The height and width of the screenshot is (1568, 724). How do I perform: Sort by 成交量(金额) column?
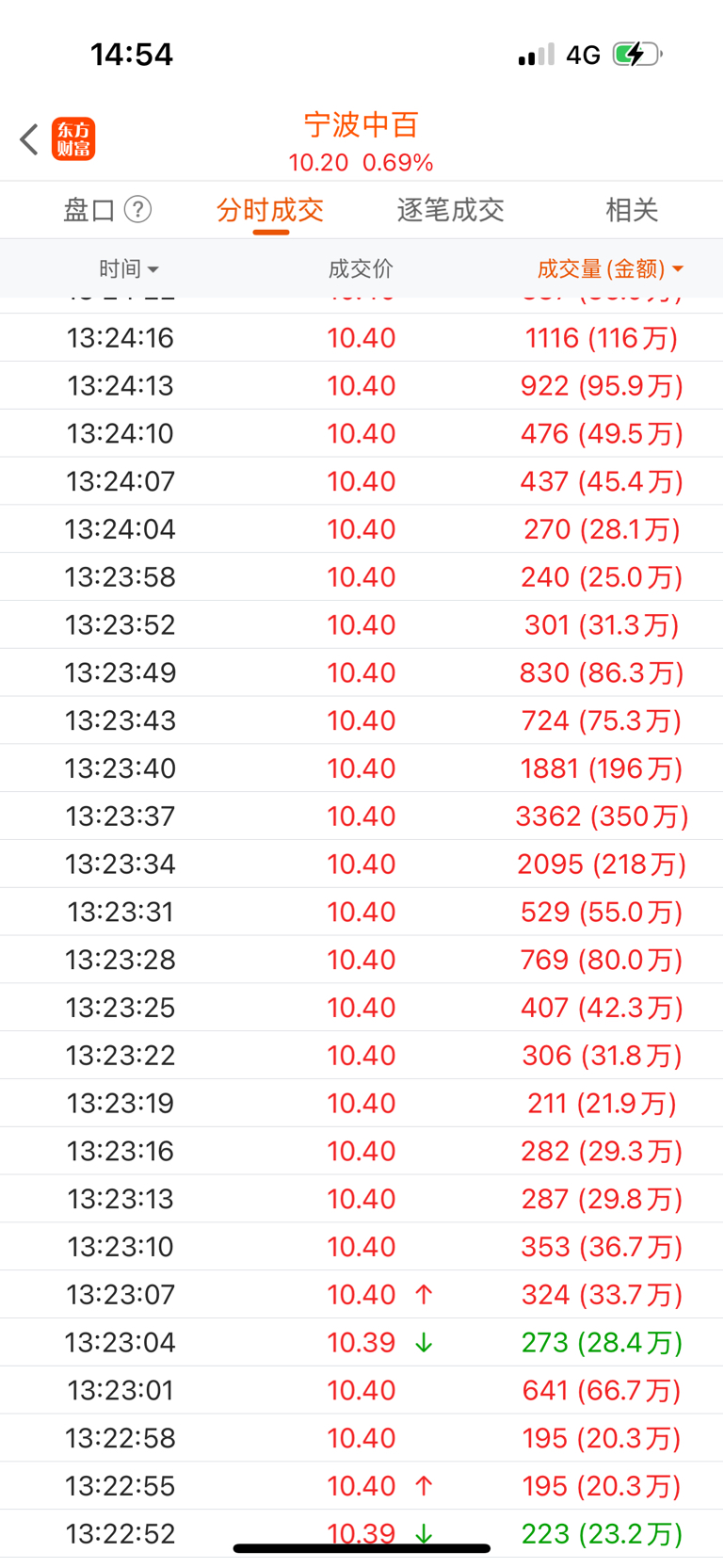coord(610,269)
